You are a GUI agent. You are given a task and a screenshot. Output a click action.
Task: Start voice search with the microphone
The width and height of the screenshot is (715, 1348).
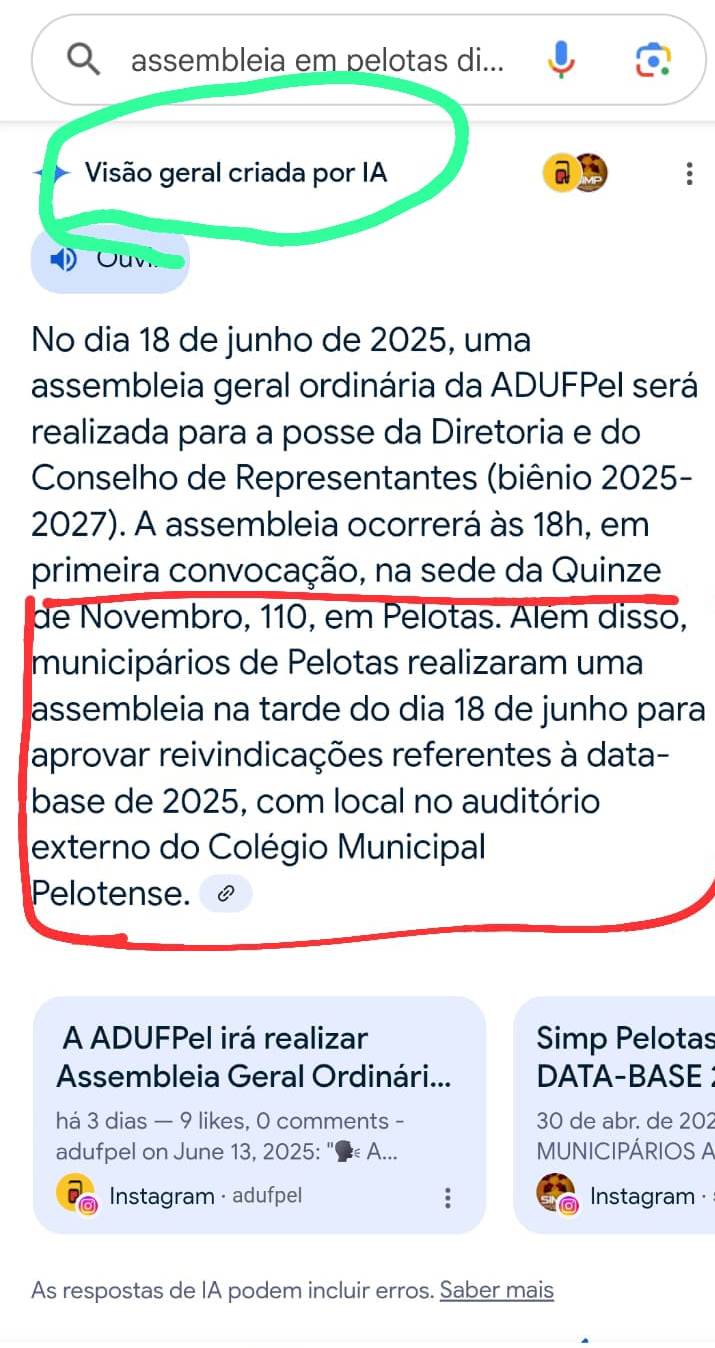(x=561, y=62)
